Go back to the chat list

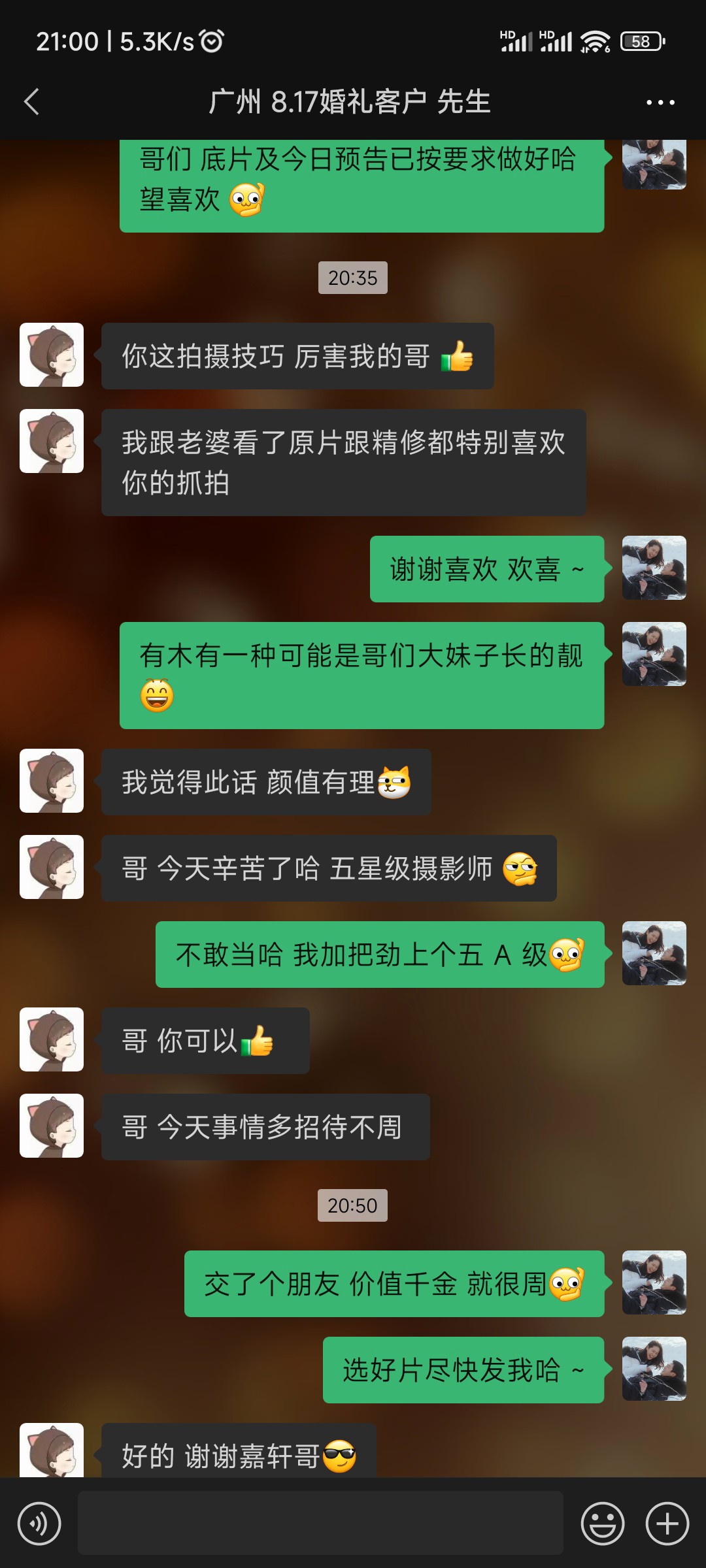(31, 102)
